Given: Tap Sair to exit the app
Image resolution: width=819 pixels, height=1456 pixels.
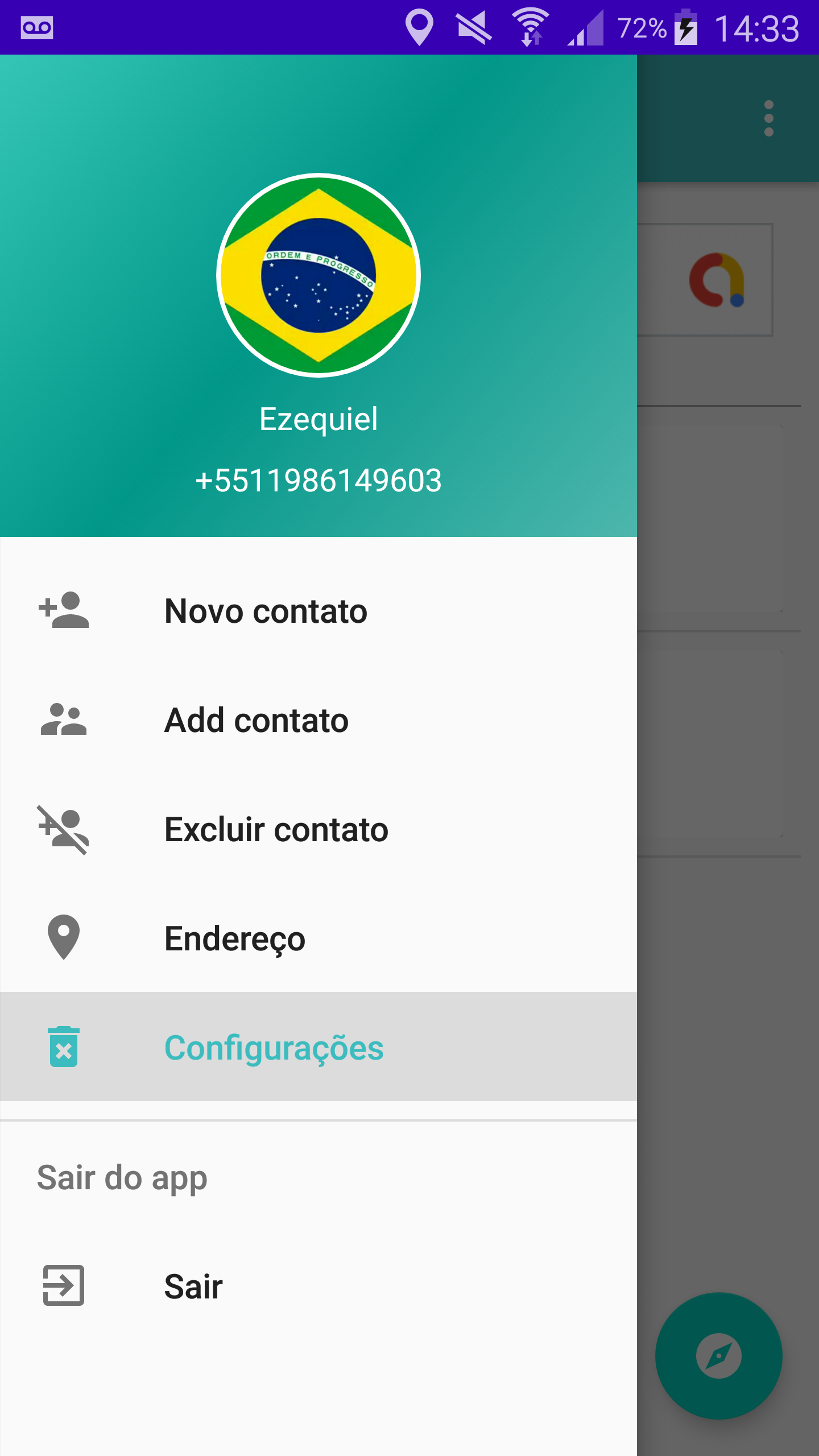Looking at the screenshot, I should 318,1287.
